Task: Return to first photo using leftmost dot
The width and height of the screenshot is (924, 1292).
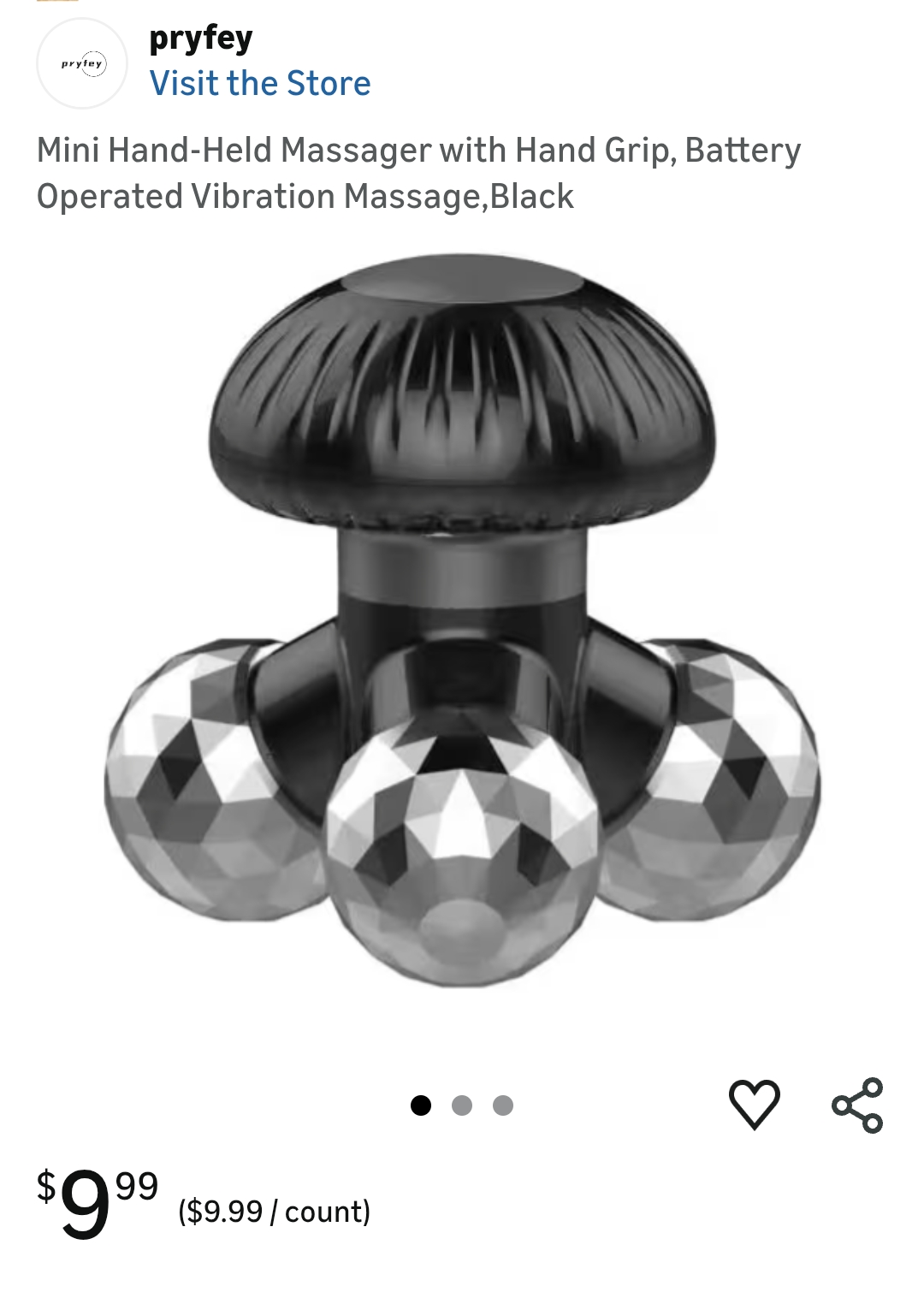Action: tap(422, 1104)
